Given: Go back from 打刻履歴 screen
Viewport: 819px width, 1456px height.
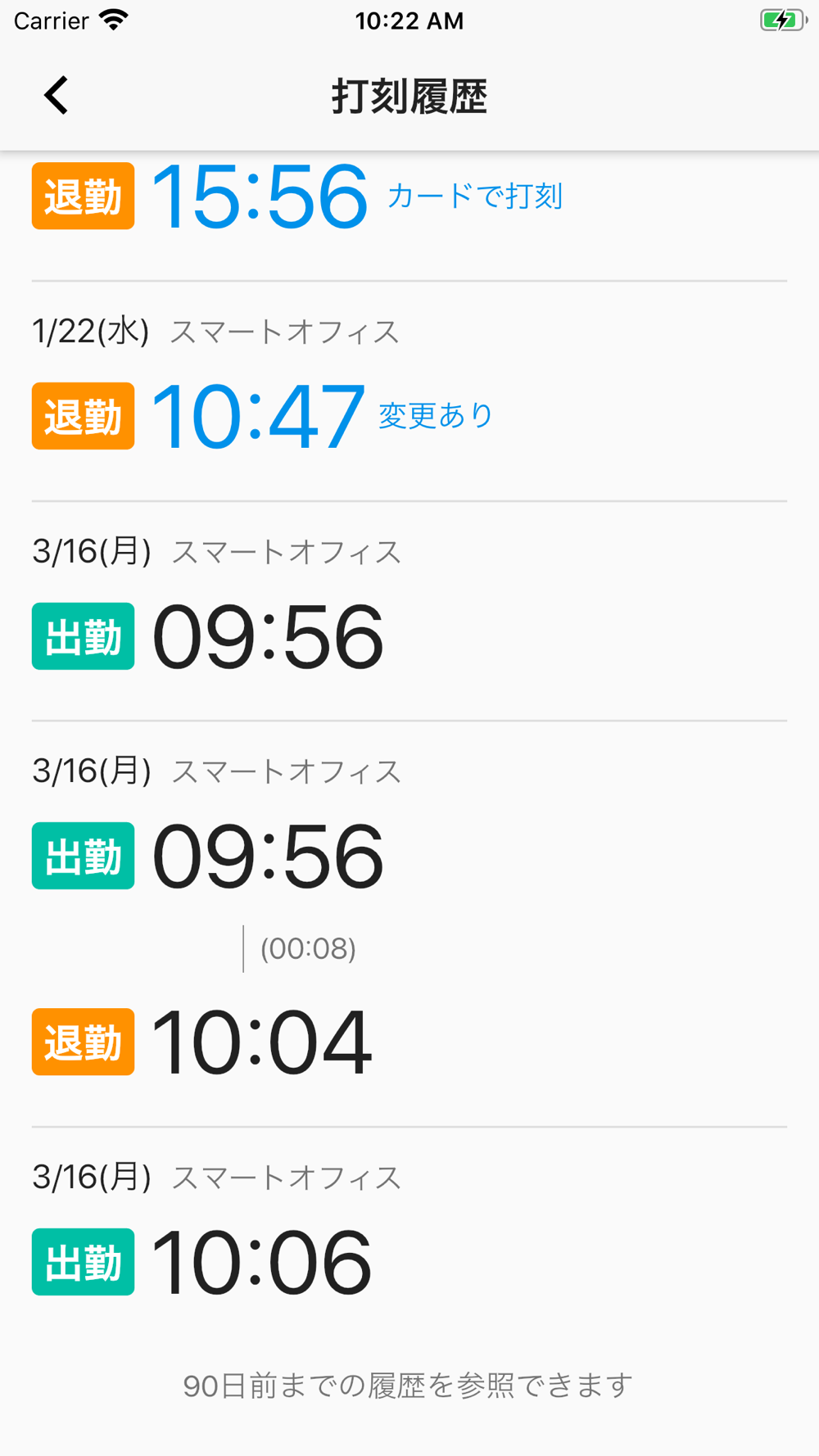Looking at the screenshot, I should pos(56,96).
